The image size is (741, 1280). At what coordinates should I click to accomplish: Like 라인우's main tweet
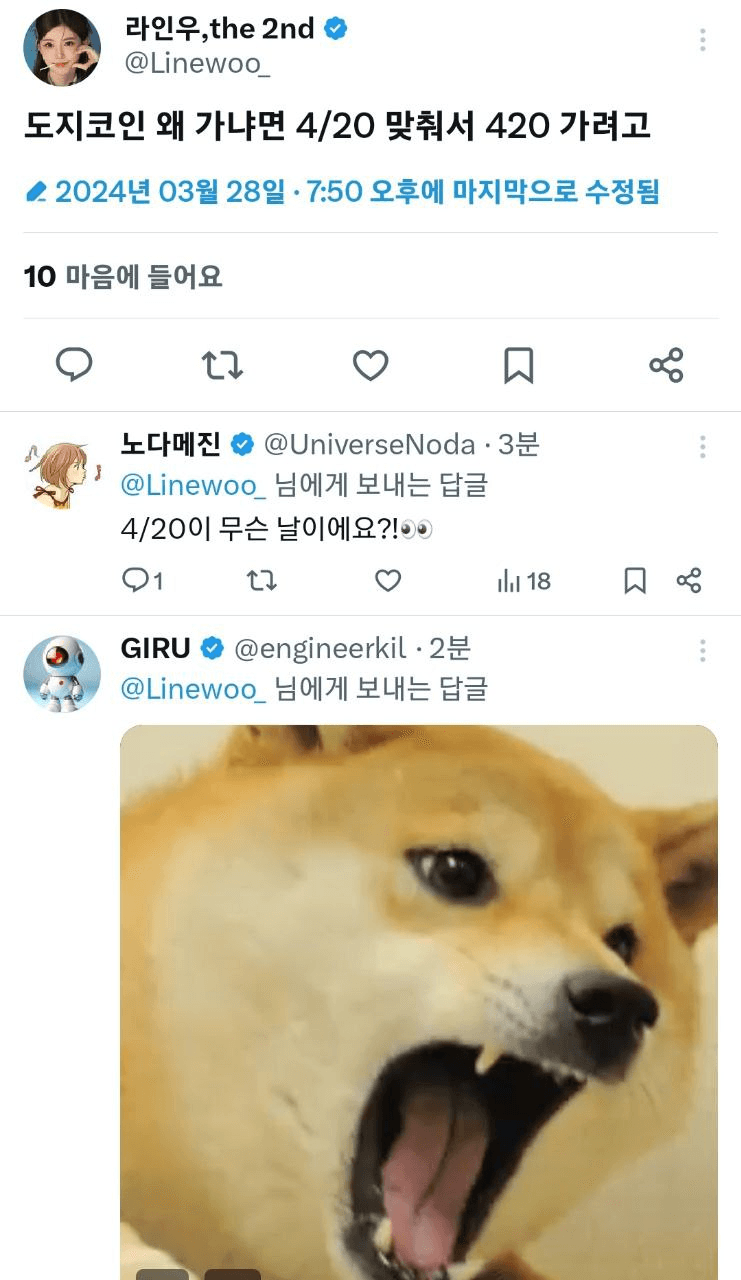click(370, 365)
